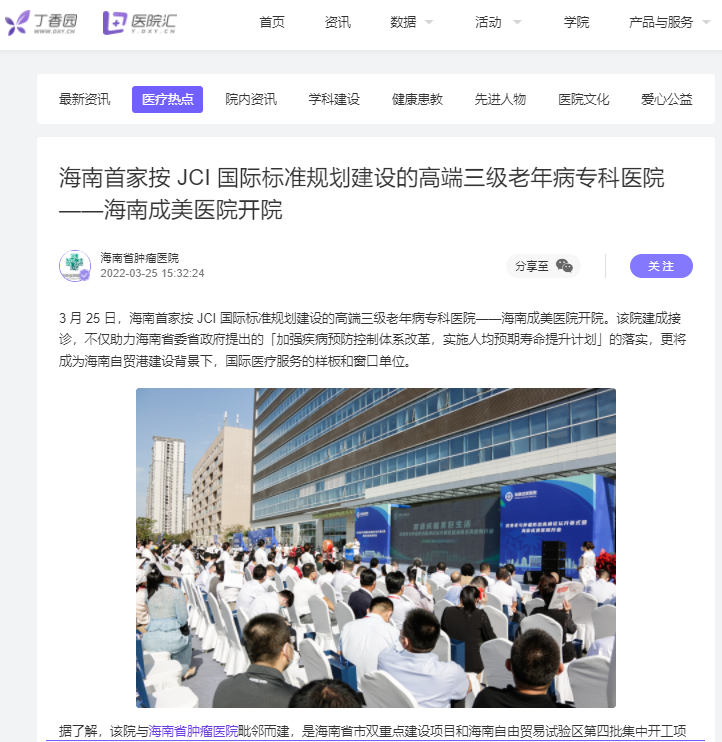Image resolution: width=722 pixels, height=742 pixels.
Task: Expand the 数据 dropdown menu
Action: 411,22
